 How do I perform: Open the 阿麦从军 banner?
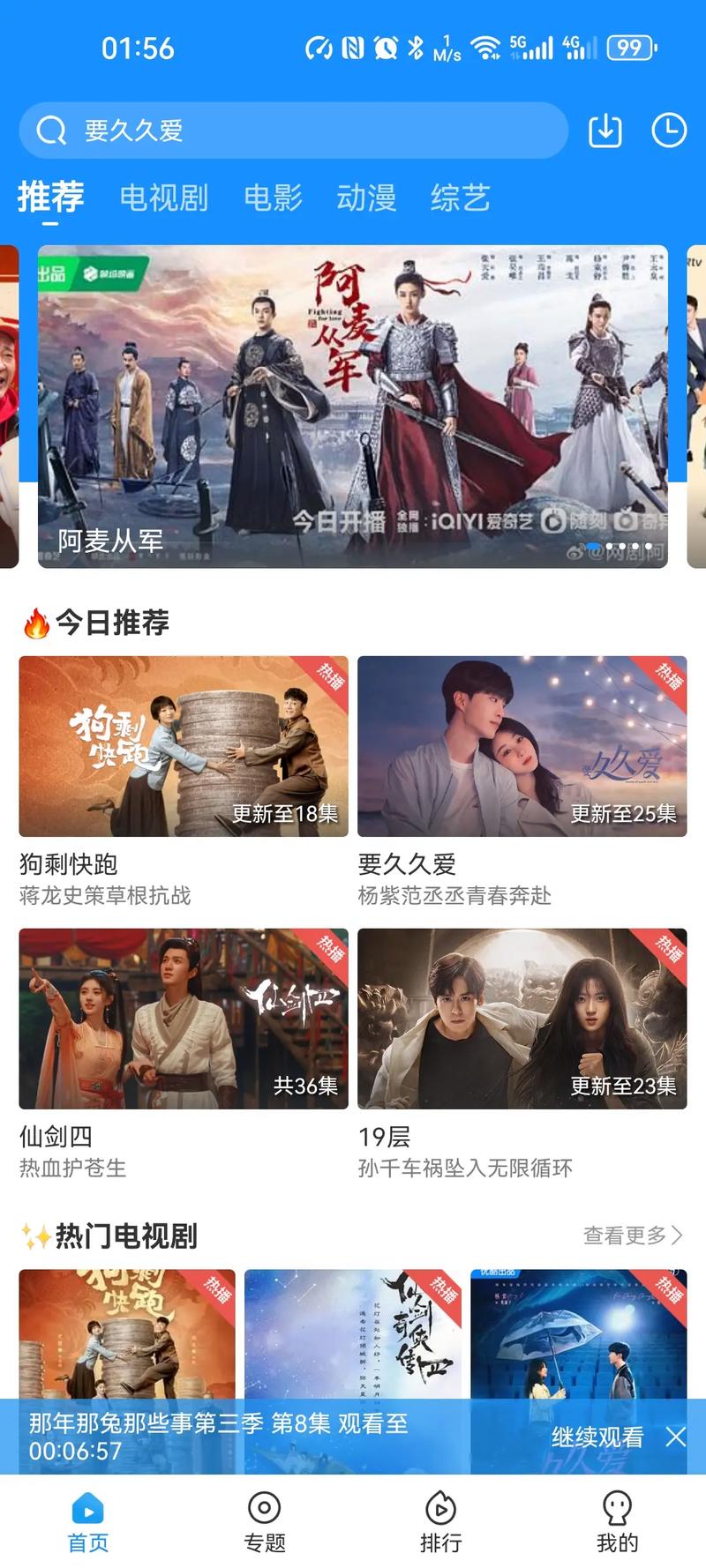coord(353,406)
